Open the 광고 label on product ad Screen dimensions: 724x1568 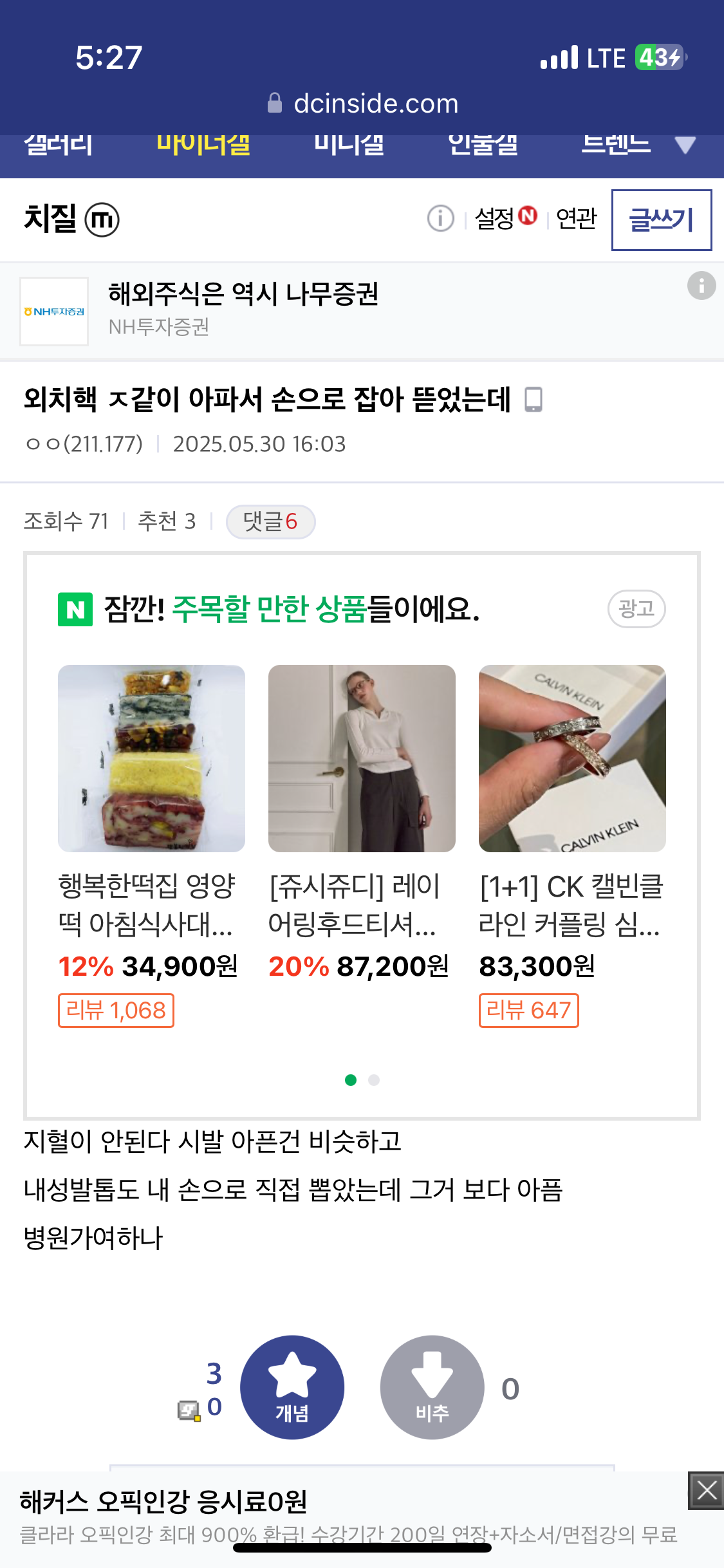pos(636,608)
